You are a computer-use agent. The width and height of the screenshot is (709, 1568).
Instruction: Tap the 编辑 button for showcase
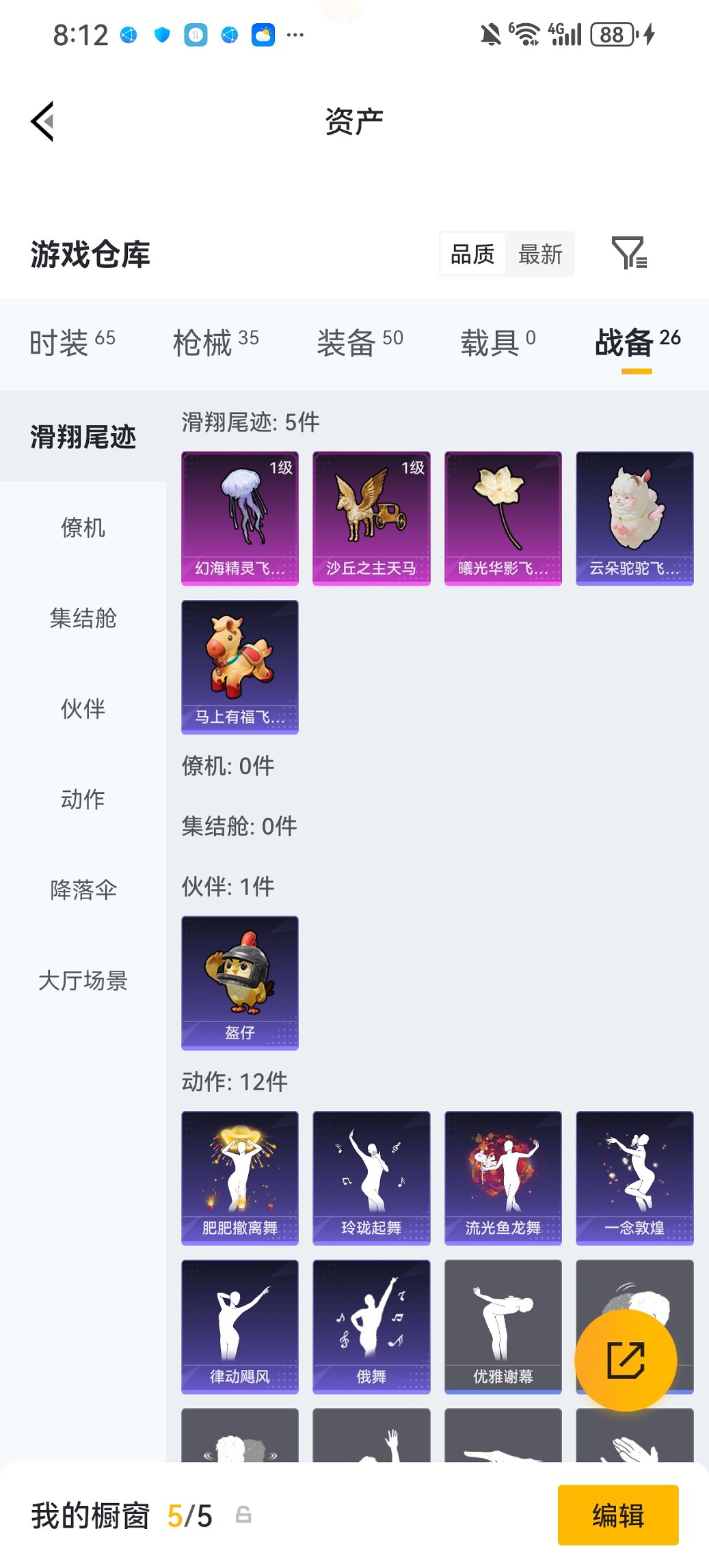click(617, 1515)
